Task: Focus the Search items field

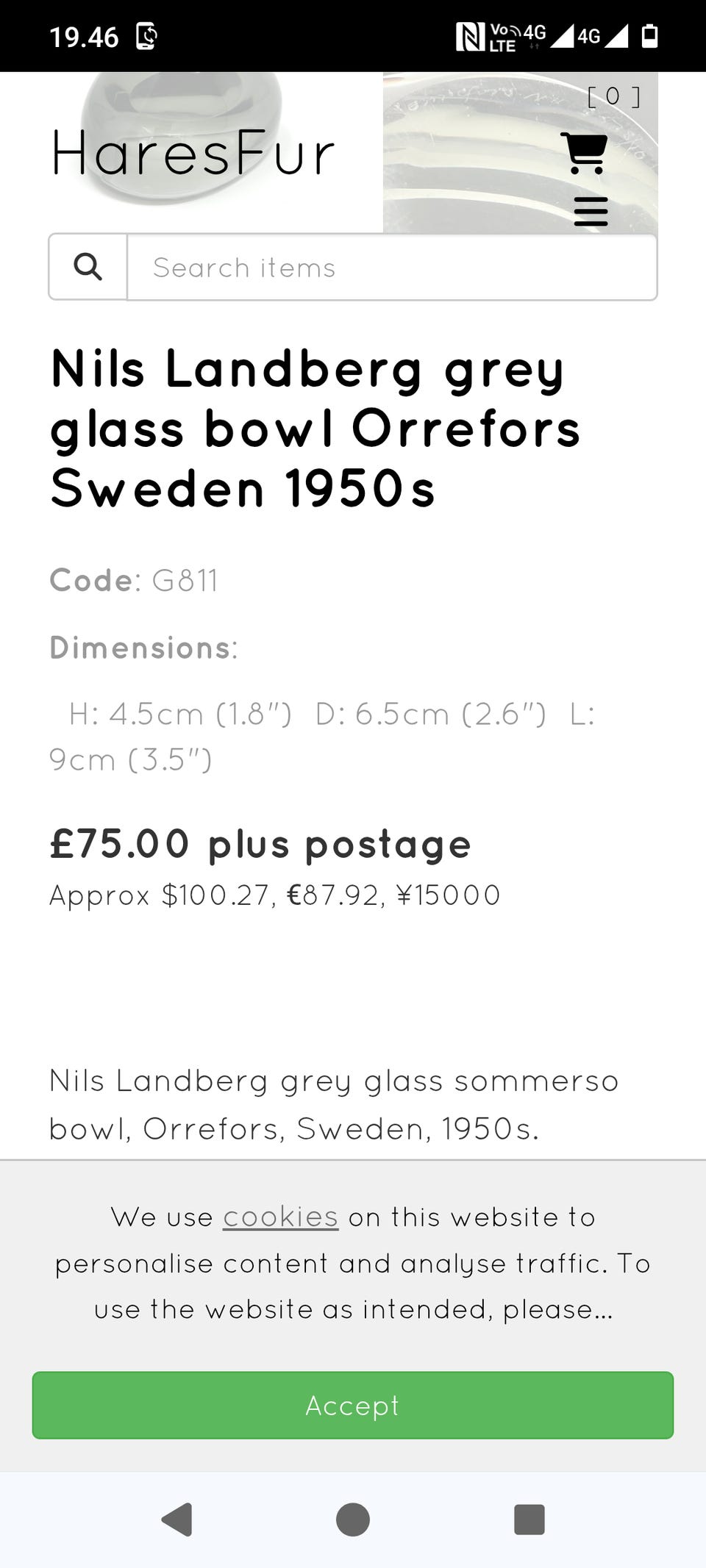Action: (392, 267)
